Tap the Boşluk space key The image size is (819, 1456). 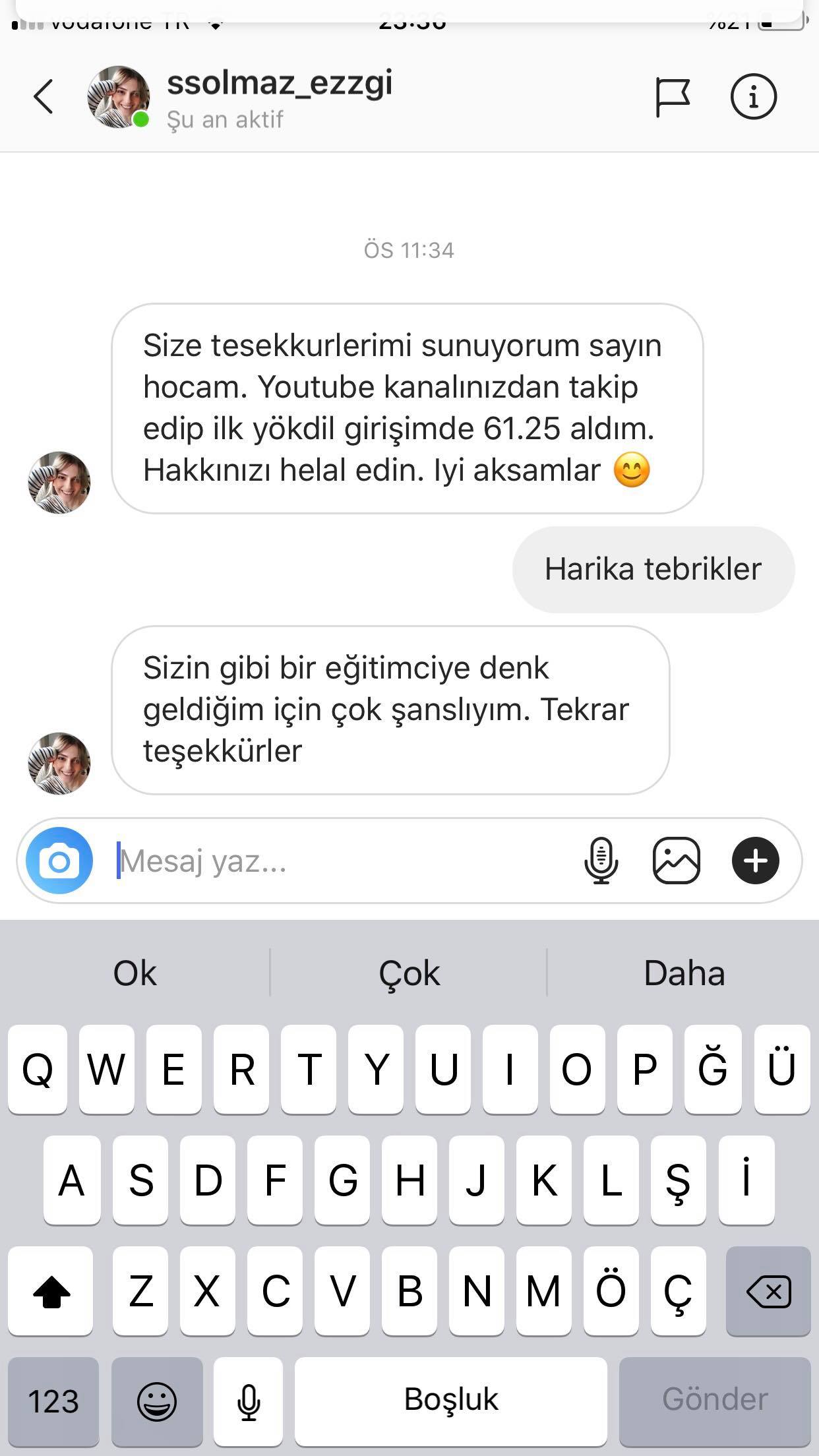click(x=451, y=1401)
